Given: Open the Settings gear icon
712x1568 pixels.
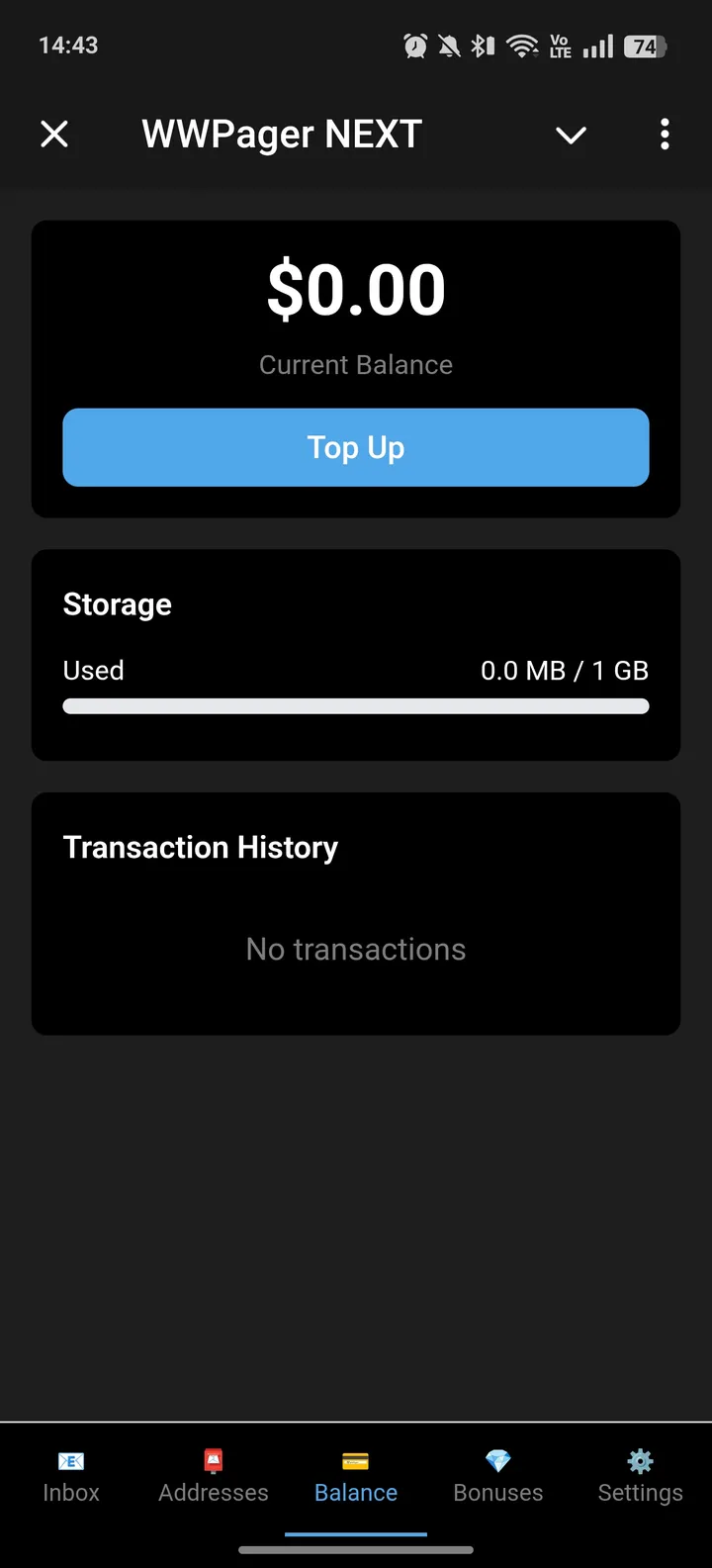Looking at the screenshot, I should point(640,1461).
